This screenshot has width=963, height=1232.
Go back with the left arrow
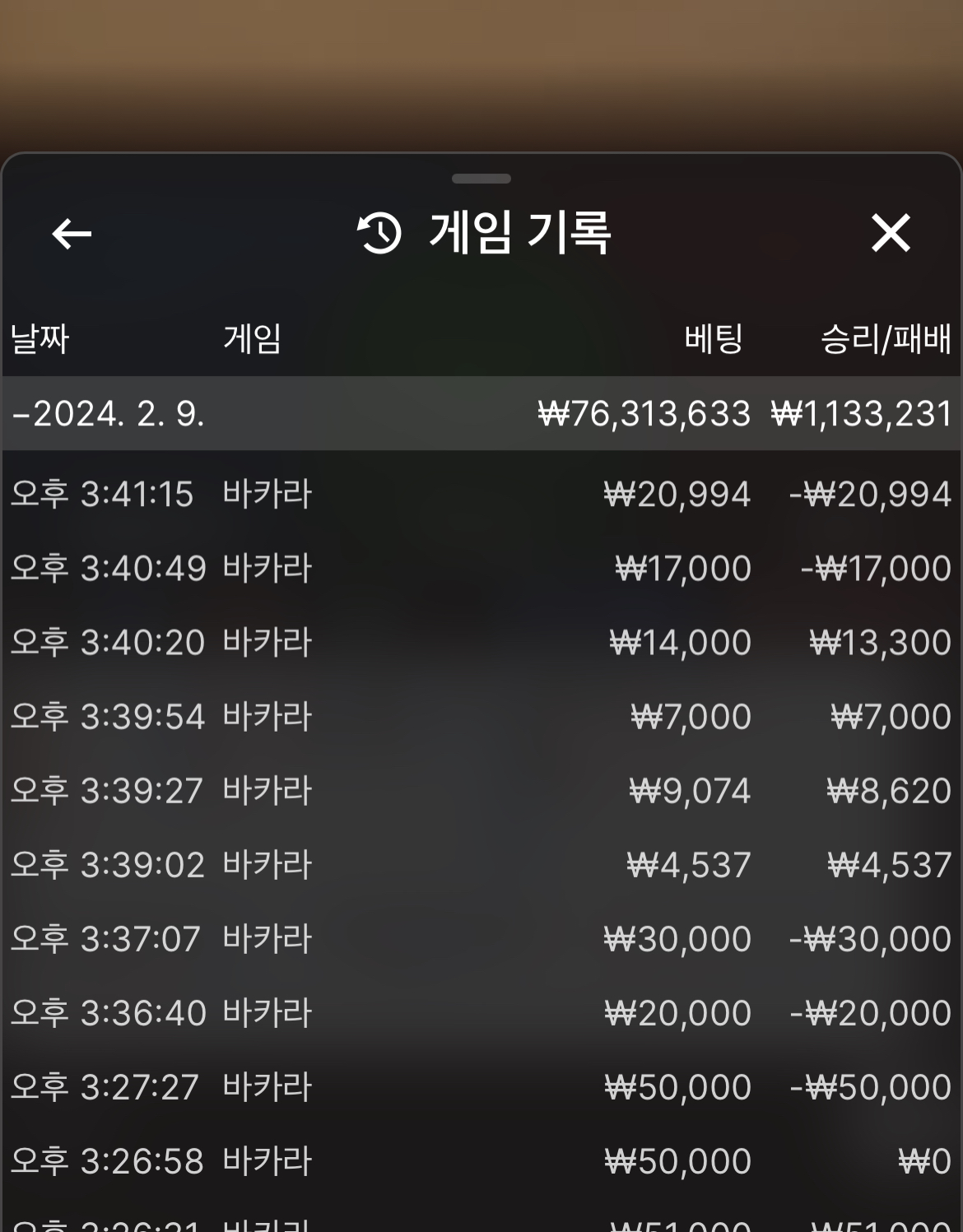(x=72, y=234)
